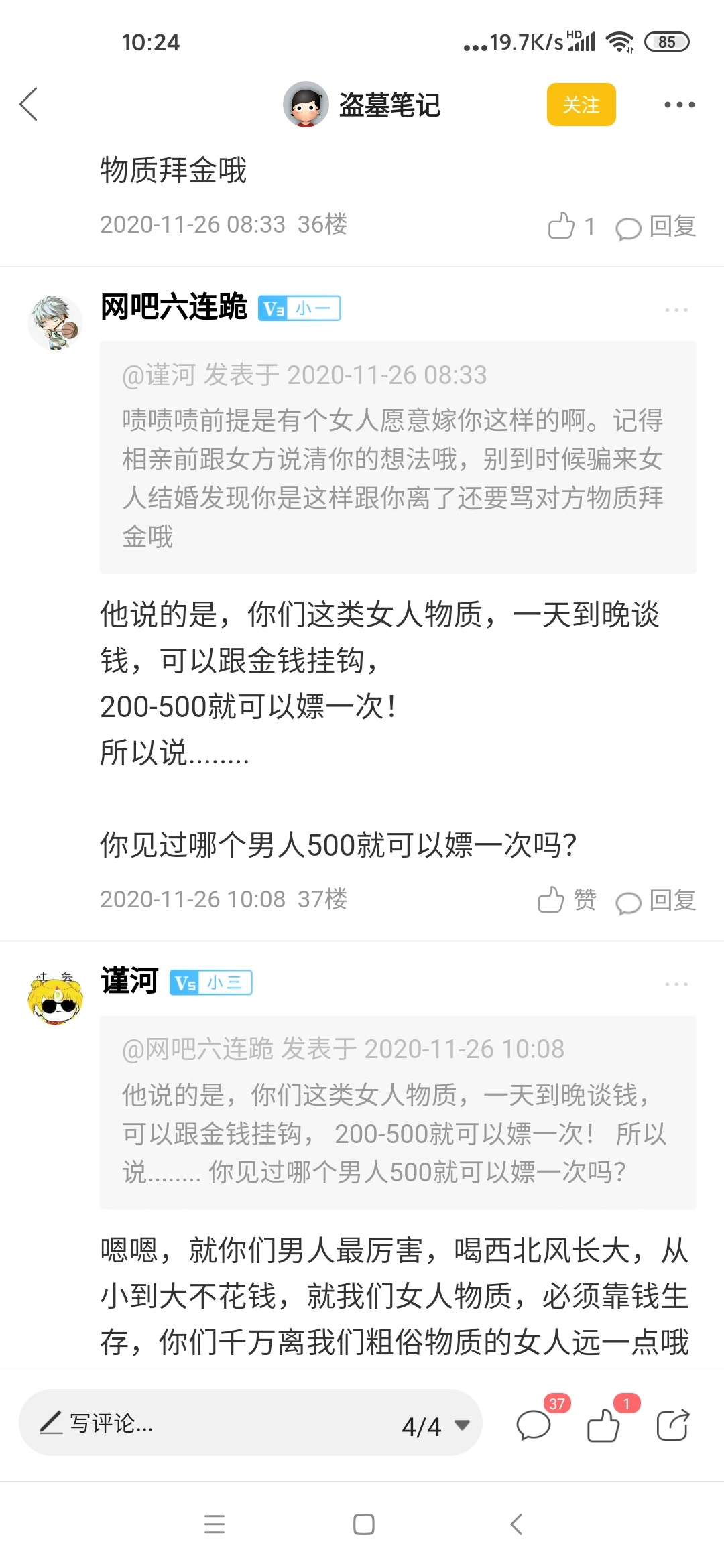Screen dimensions: 724x1568
Task: Share this post
Action: [673, 1425]
